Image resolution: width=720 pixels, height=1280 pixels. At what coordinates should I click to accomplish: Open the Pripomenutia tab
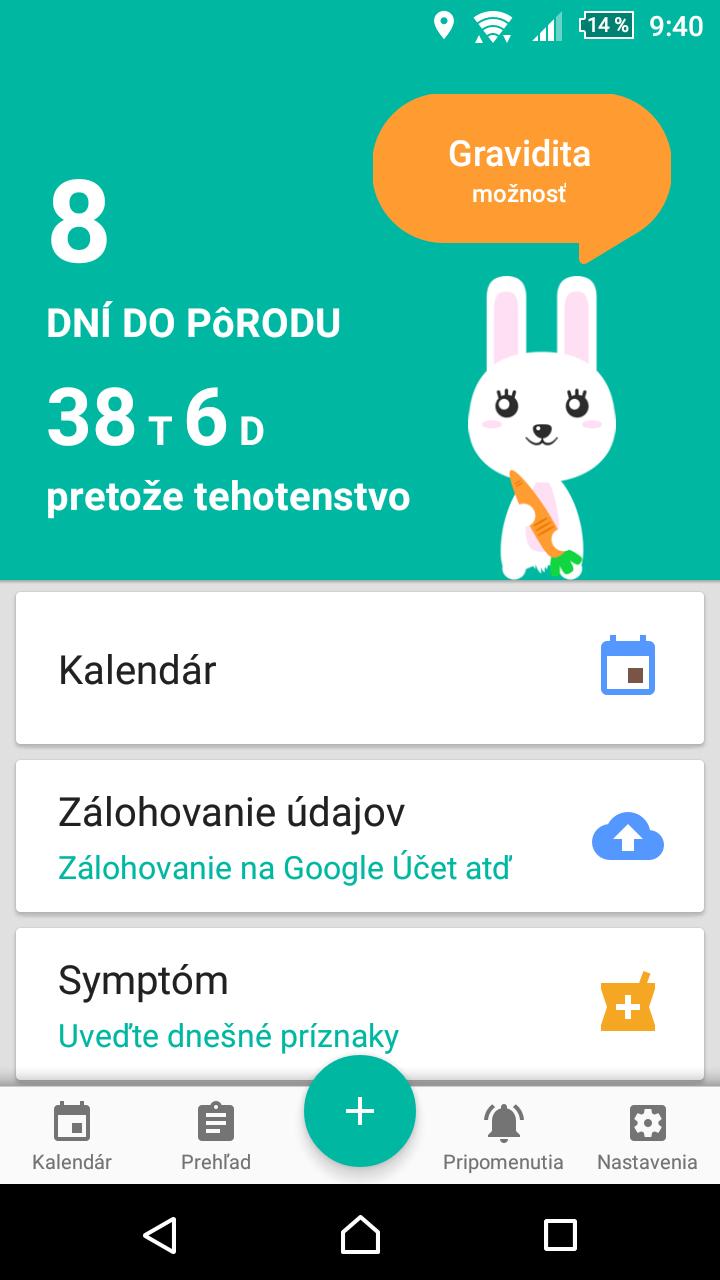[x=503, y=1136]
